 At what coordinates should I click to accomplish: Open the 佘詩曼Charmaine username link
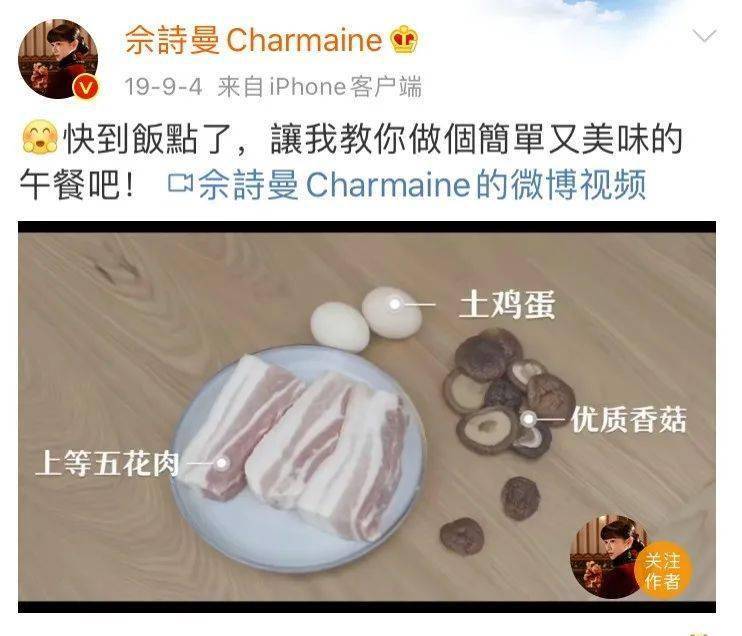tap(255, 41)
